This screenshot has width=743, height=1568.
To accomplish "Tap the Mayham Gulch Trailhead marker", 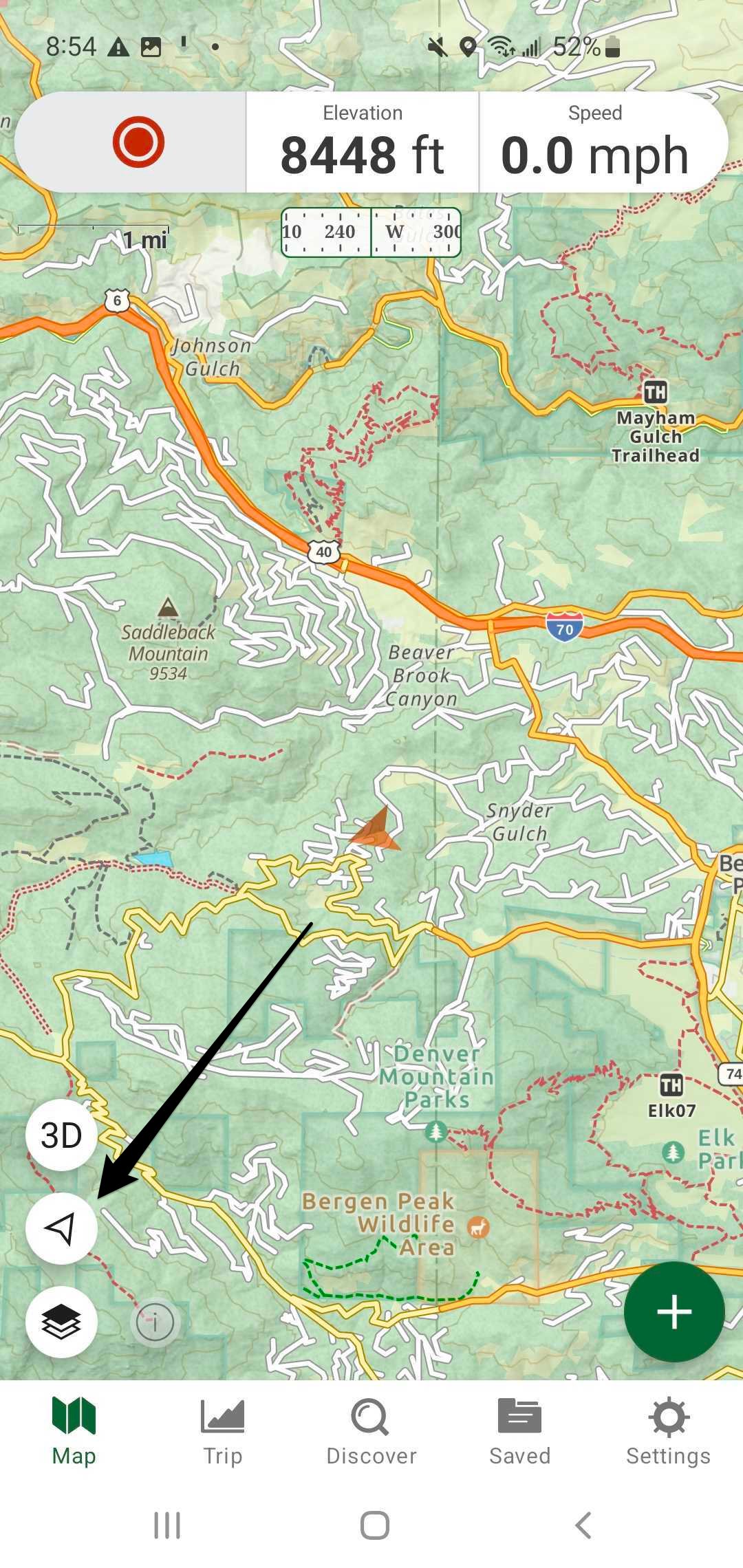I will (x=656, y=393).
